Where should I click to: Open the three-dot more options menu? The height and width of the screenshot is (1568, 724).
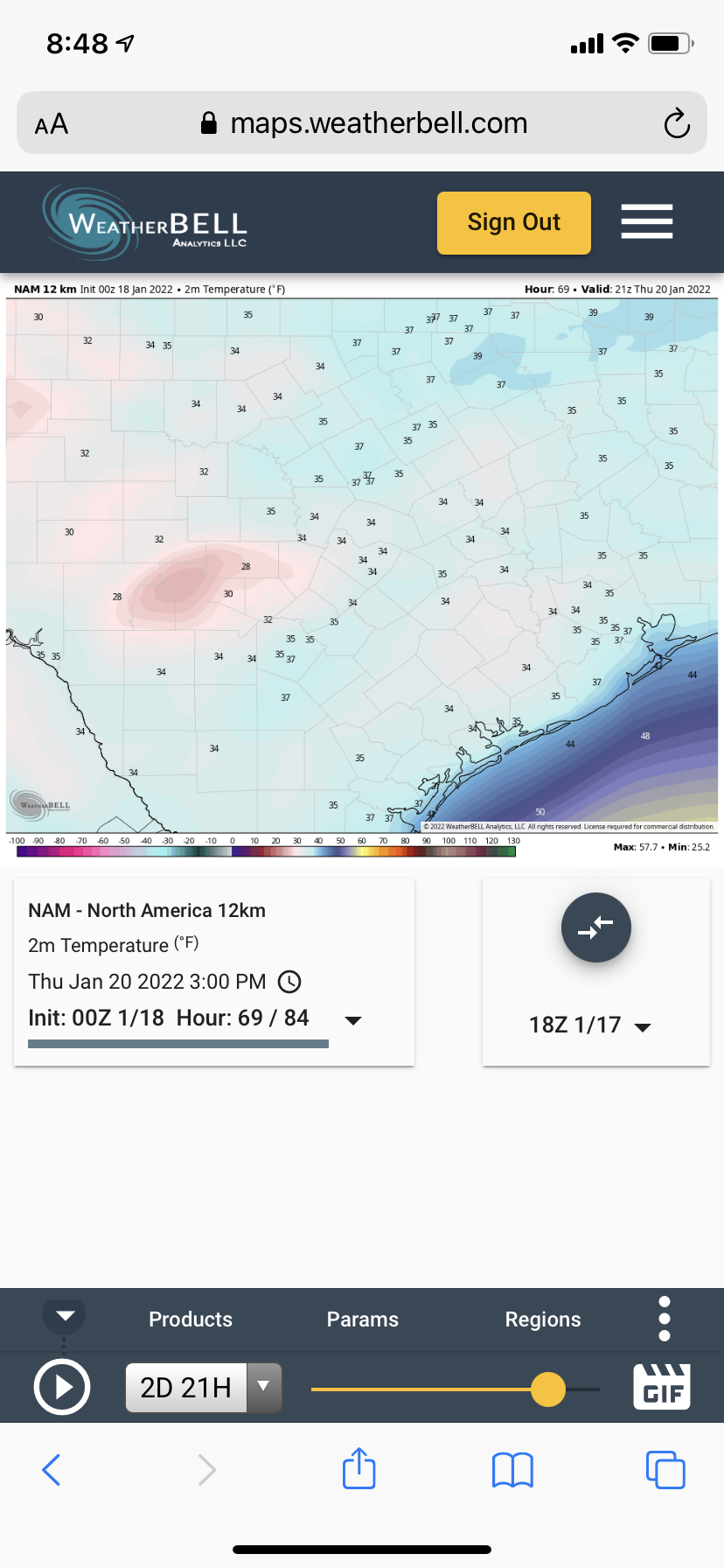(x=664, y=1319)
